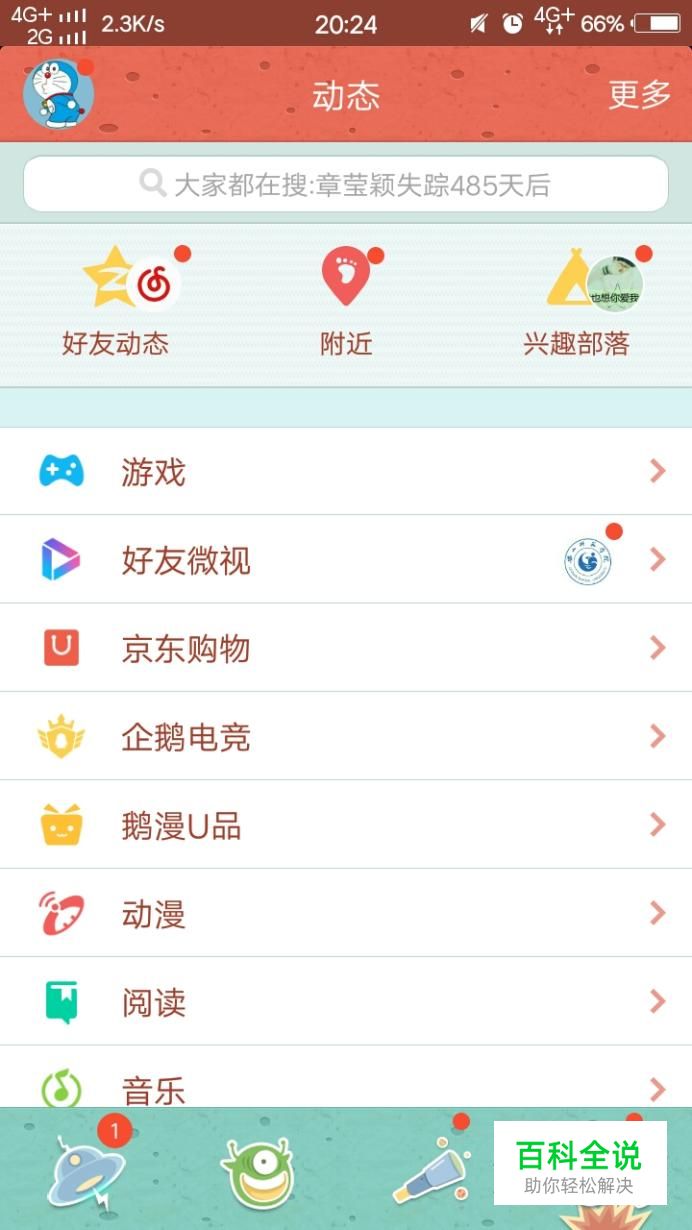Open the 阅读 row
The height and width of the screenshot is (1230, 692).
point(346,1002)
